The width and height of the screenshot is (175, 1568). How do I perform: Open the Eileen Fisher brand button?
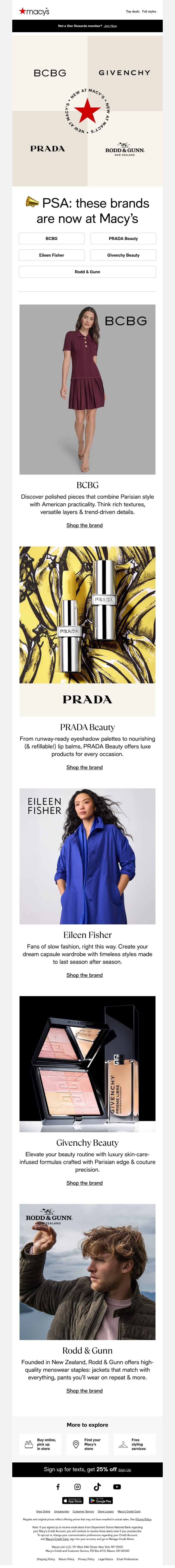(x=52, y=255)
